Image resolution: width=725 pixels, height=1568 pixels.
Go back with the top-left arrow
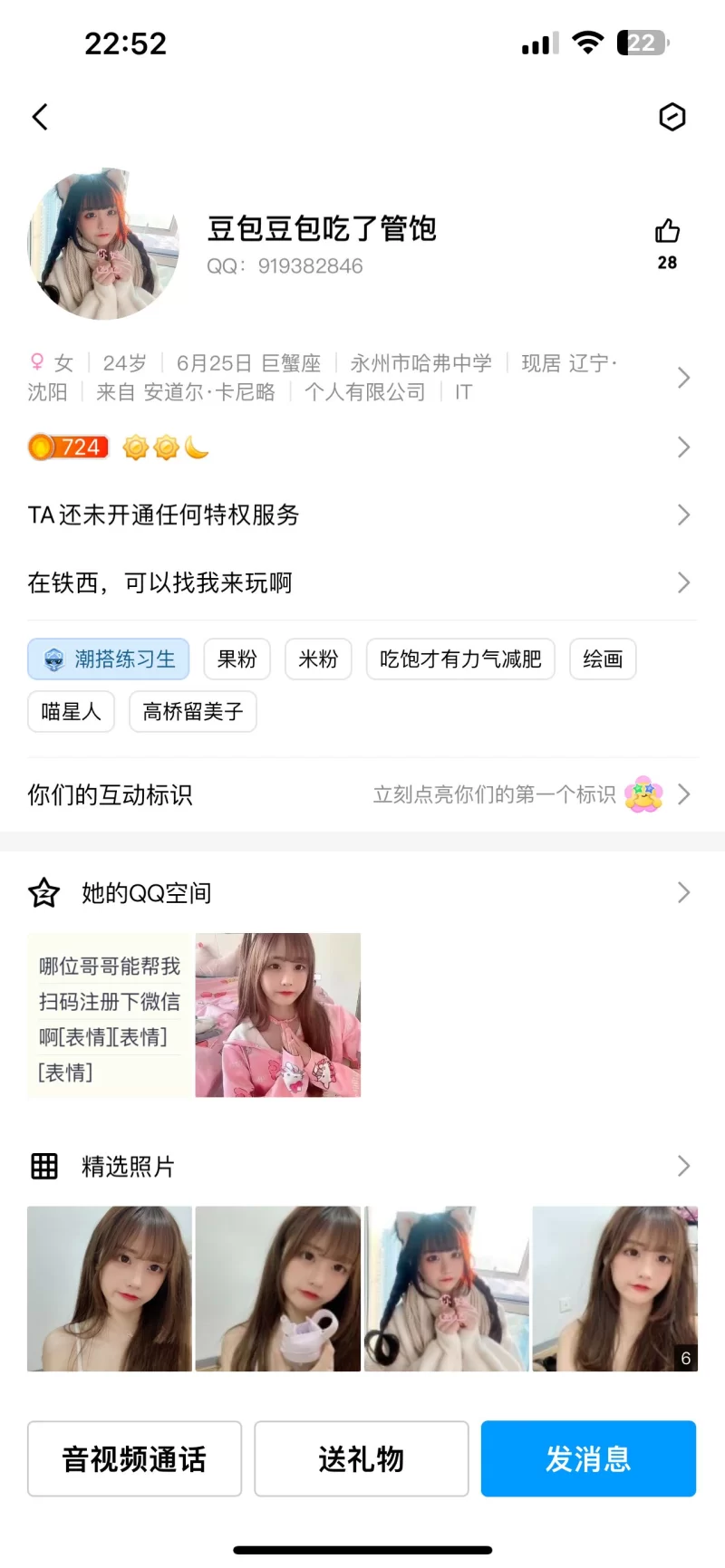40,117
